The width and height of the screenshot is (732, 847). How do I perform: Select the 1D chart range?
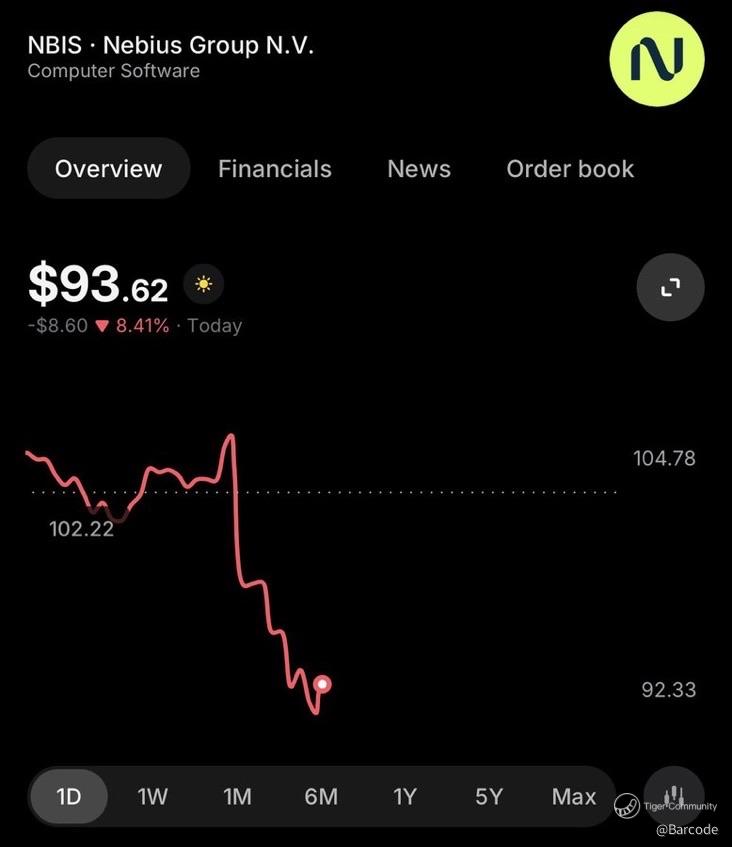pyautogui.click(x=68, y=797)
